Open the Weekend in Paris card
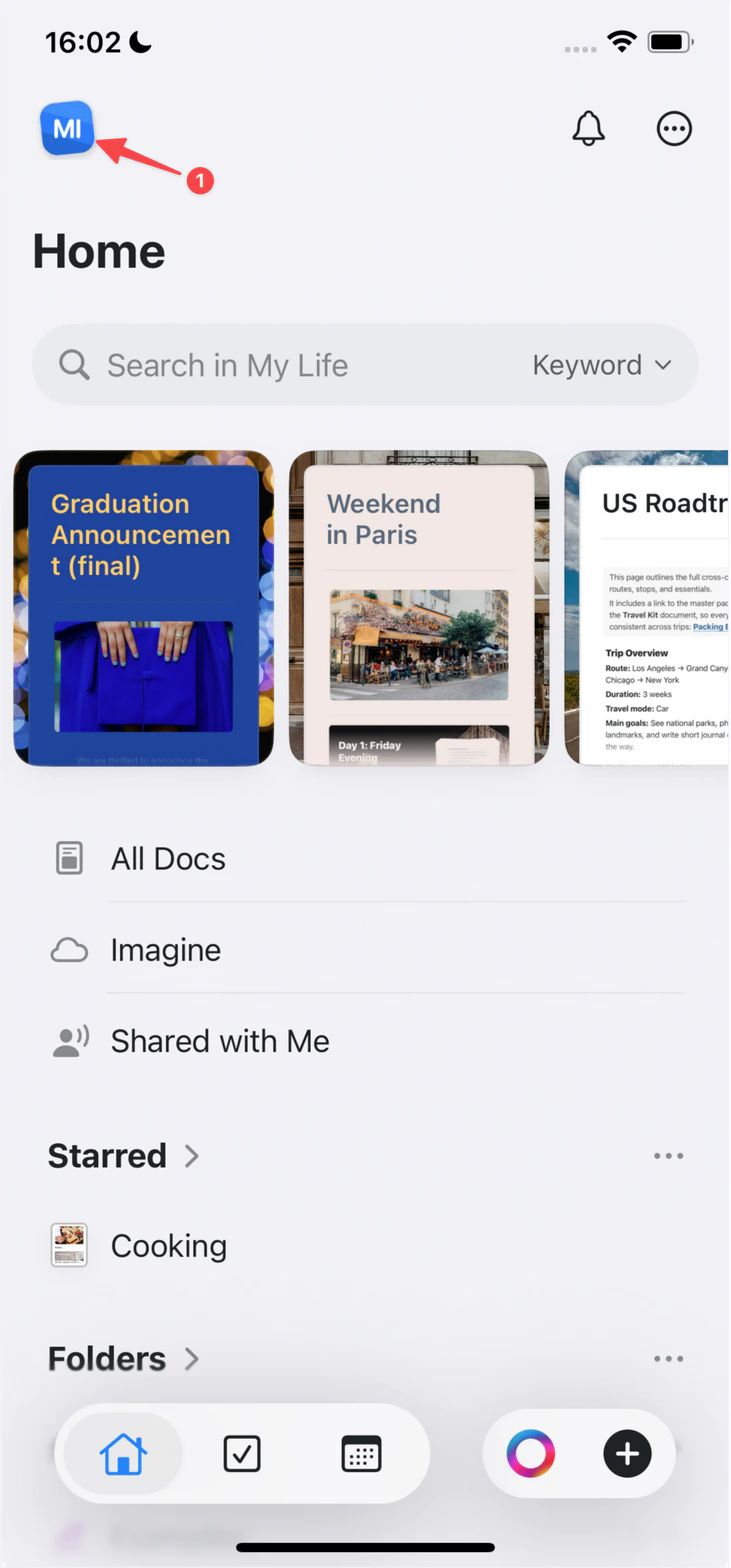Screen dimensions: 731x1568 pyautogui.click(x=419, y=608)
